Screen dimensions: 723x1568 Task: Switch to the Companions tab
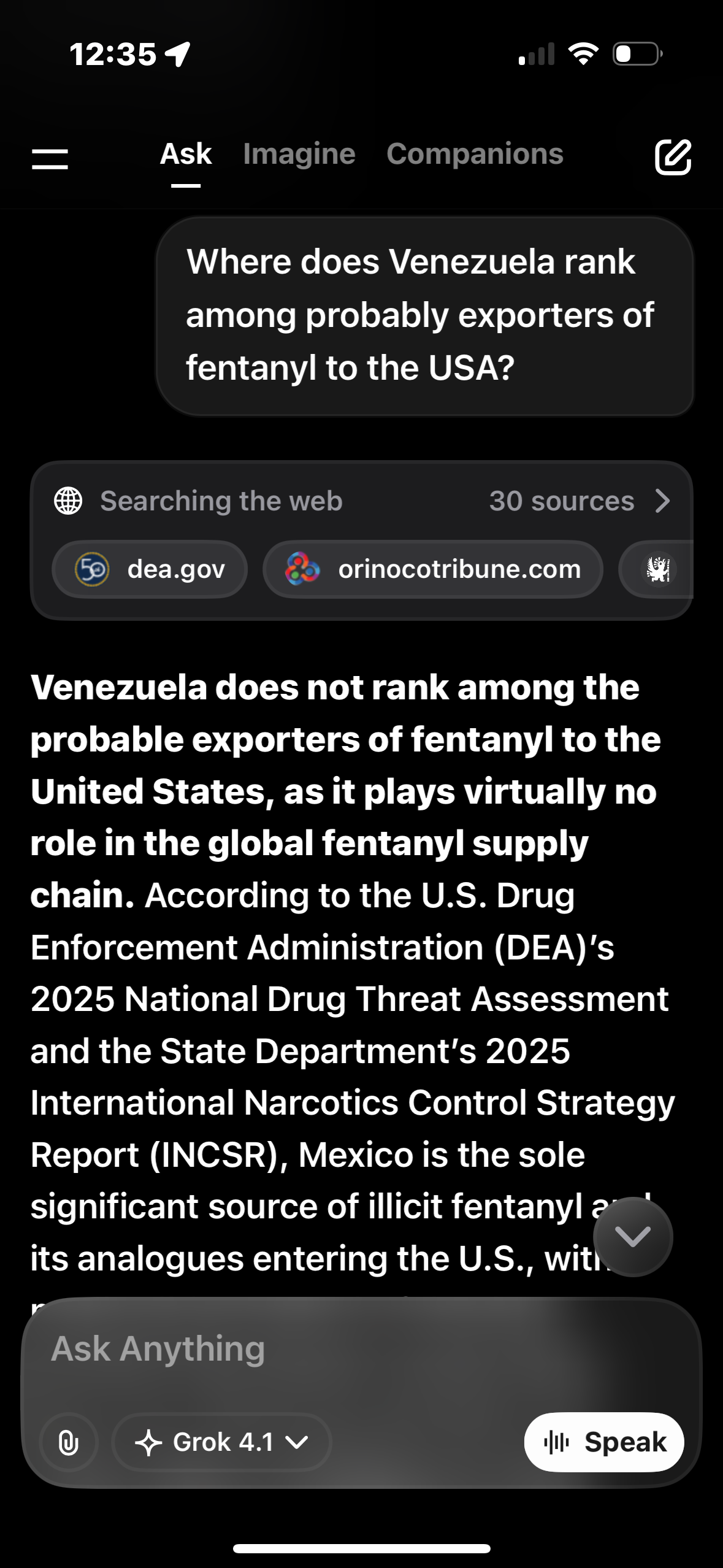(x=475, y=154)
